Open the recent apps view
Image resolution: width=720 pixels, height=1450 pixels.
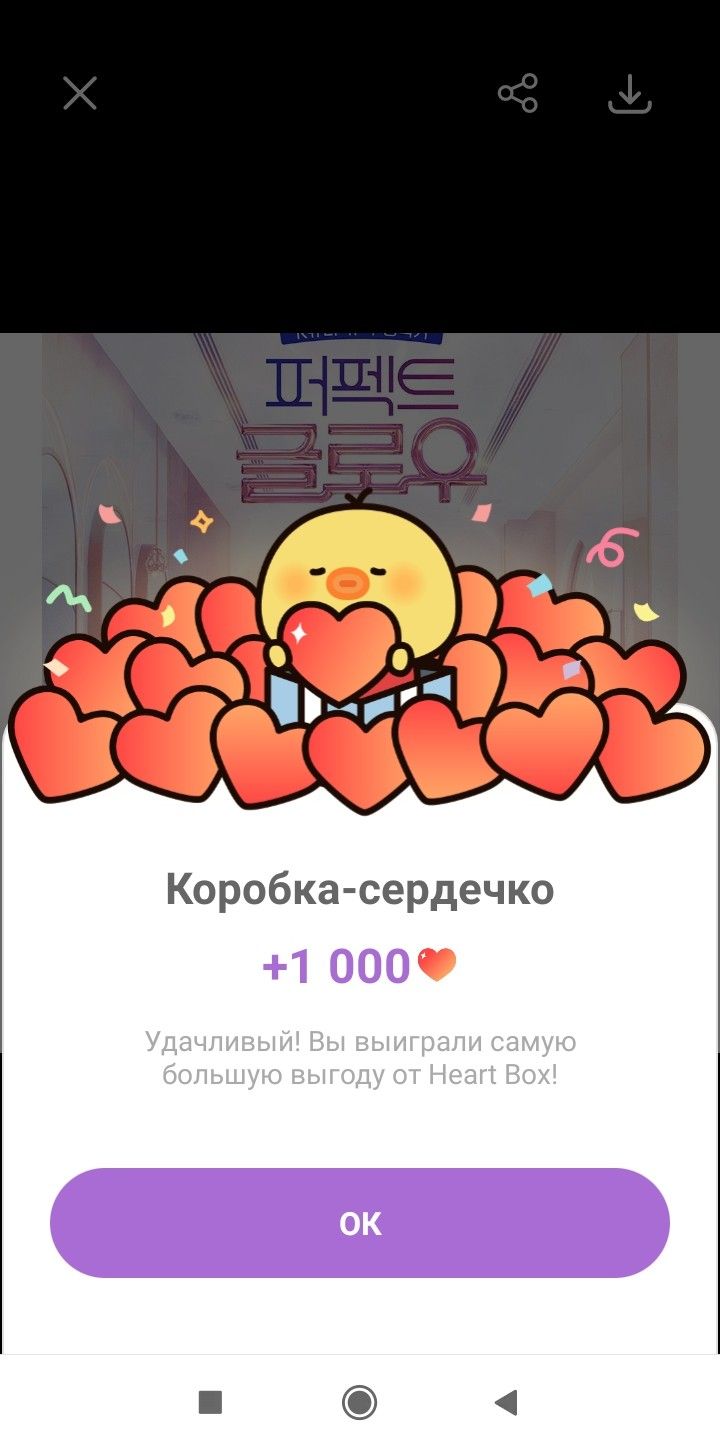pos(210,1402)
